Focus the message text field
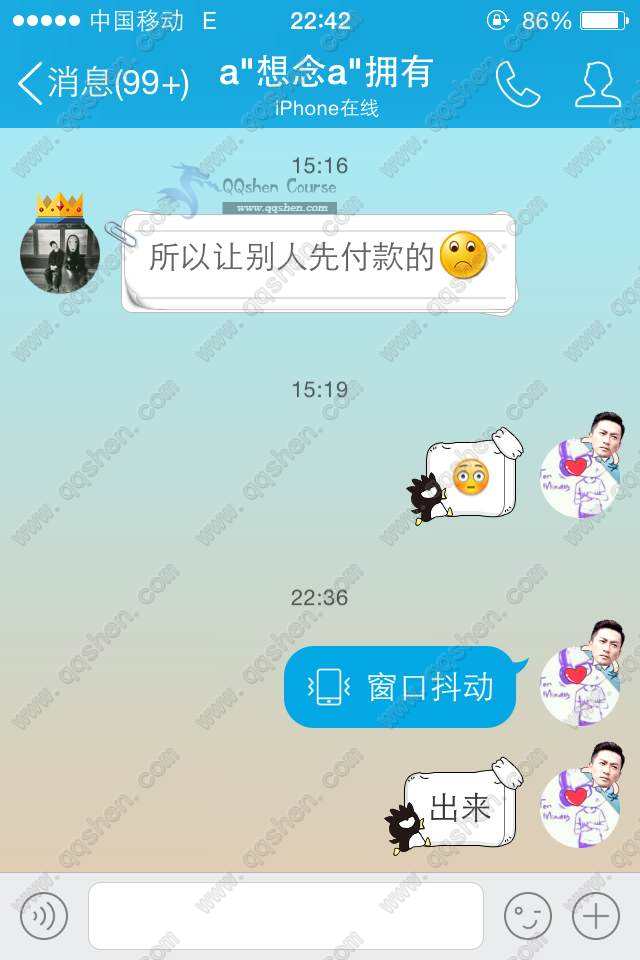This screenshot has width=640, height=960. coord(285,915)
